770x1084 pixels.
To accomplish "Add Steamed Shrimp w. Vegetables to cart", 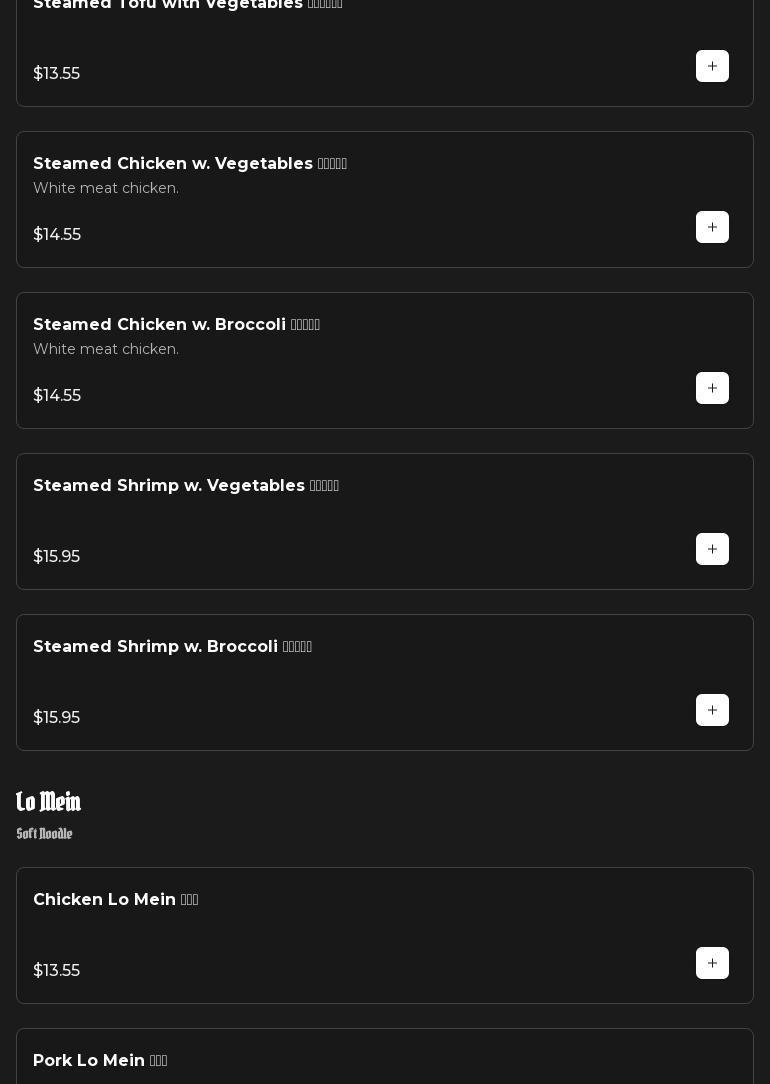I will point(712,549).
